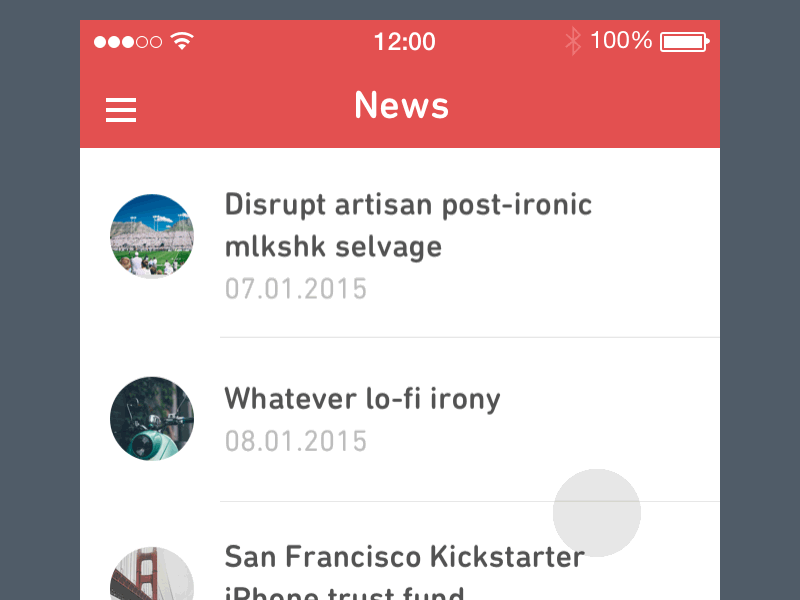The width and height of the screenshot is (800, 600).
Task: Read the Whatever lo-fi irony story
Action: pos(362,399)
